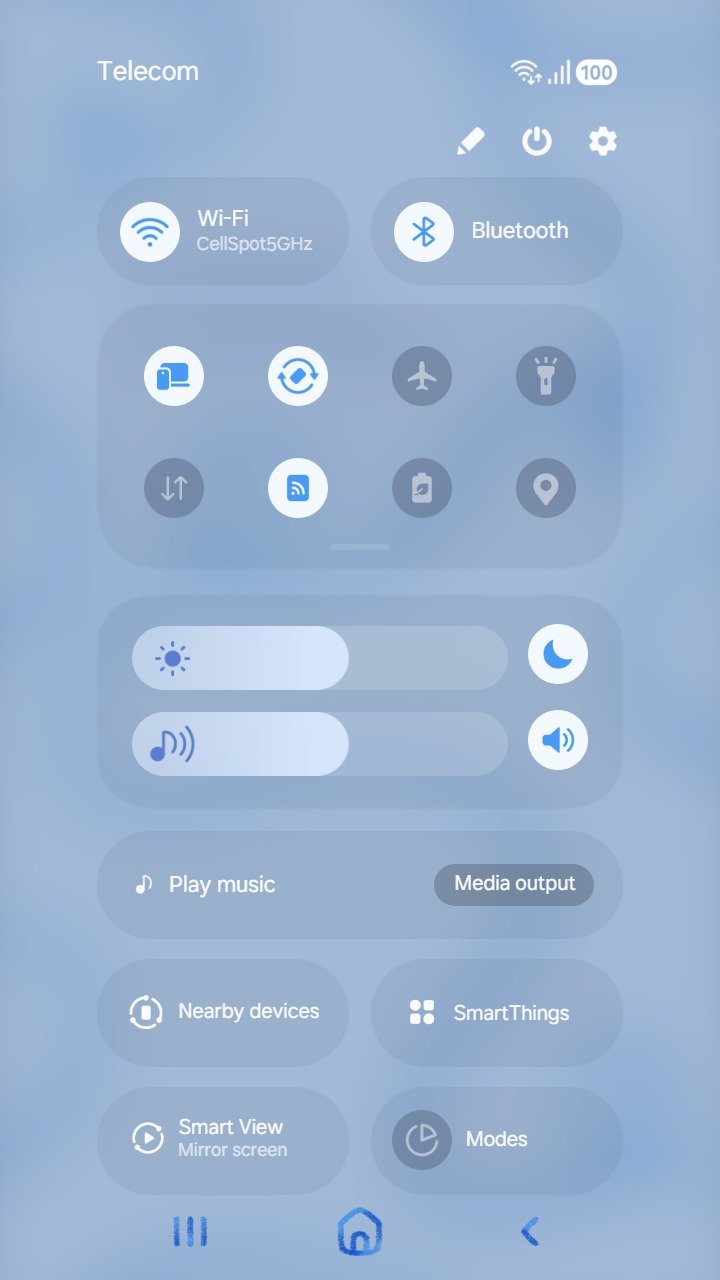Change sound mode using the speaker icon
Screen dimensions: 720x1280
pos(558,741)
